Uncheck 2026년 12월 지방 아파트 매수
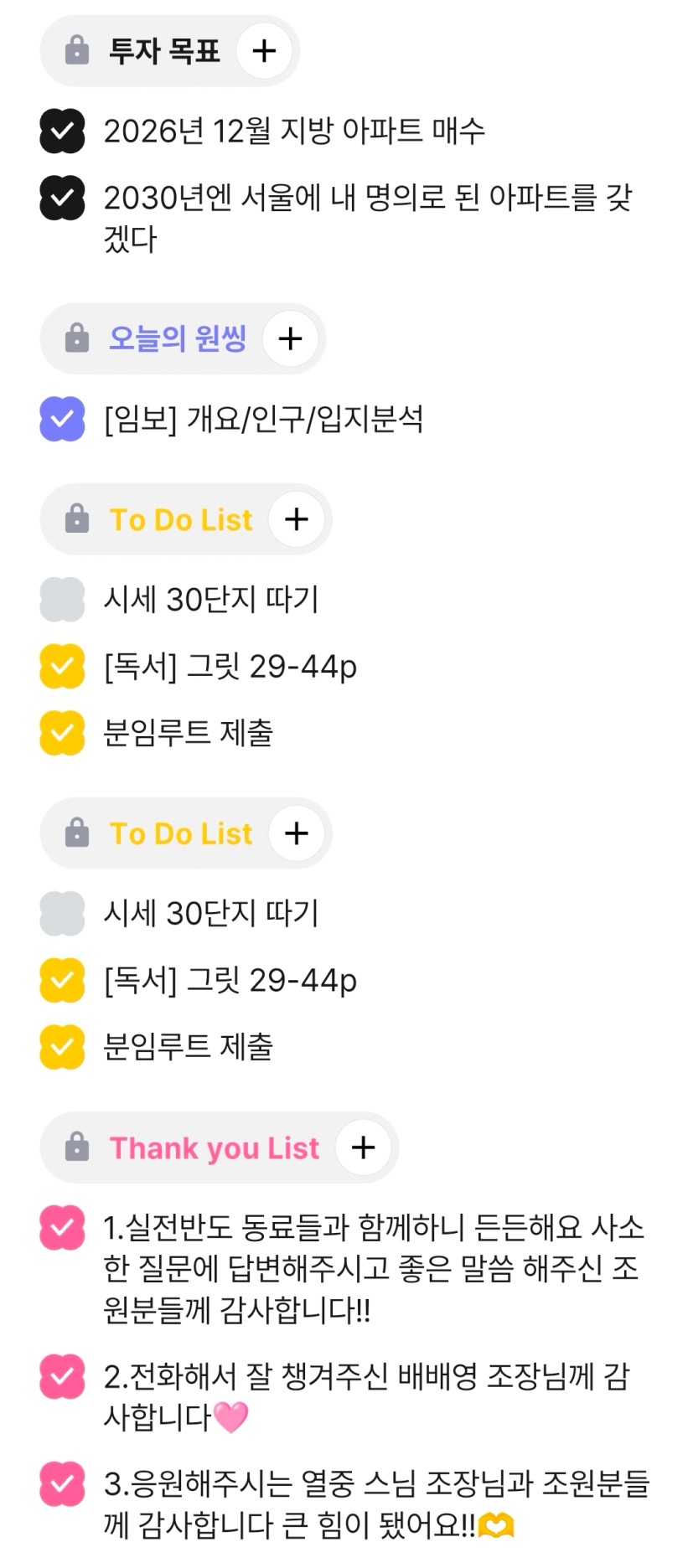 tap(62, 132)
